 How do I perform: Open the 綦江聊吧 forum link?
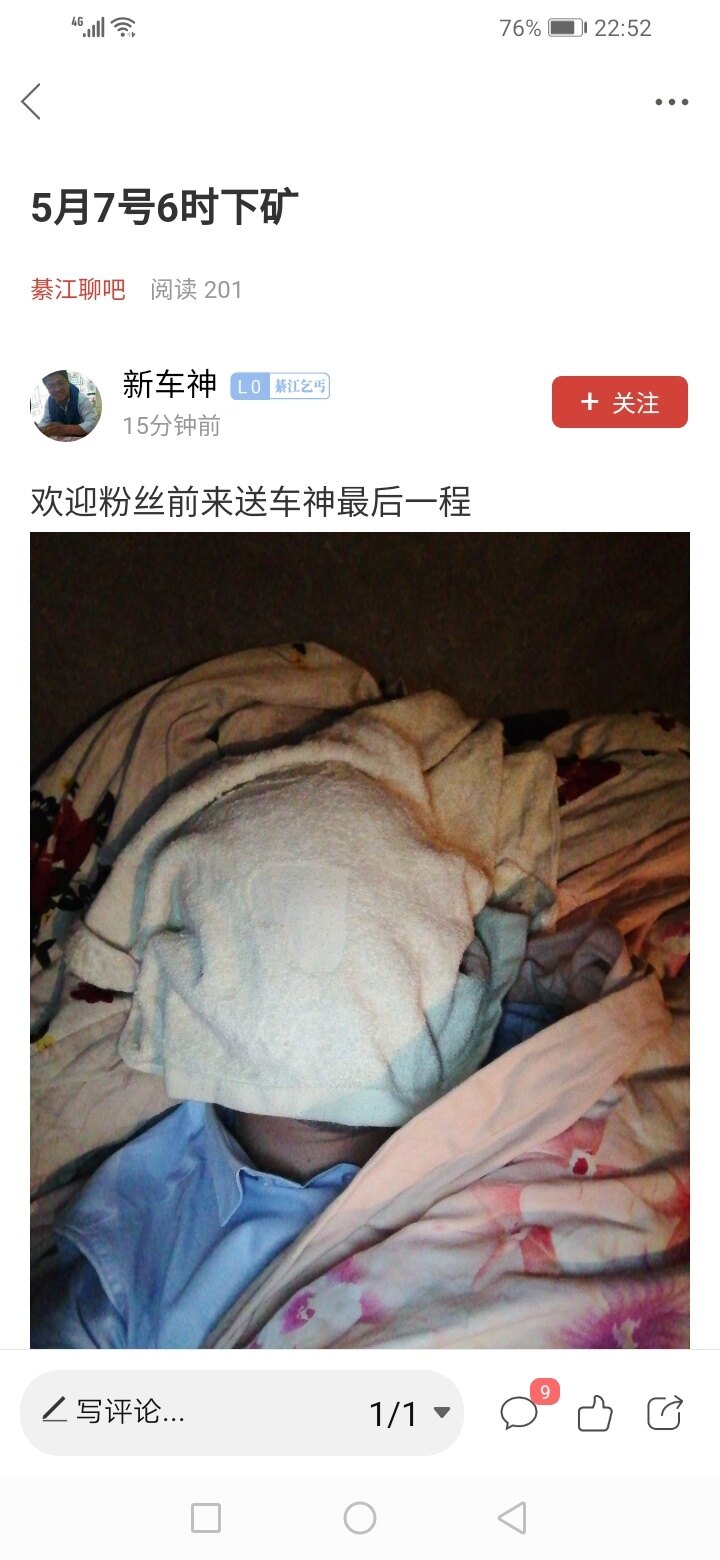[x=78, y=290]
